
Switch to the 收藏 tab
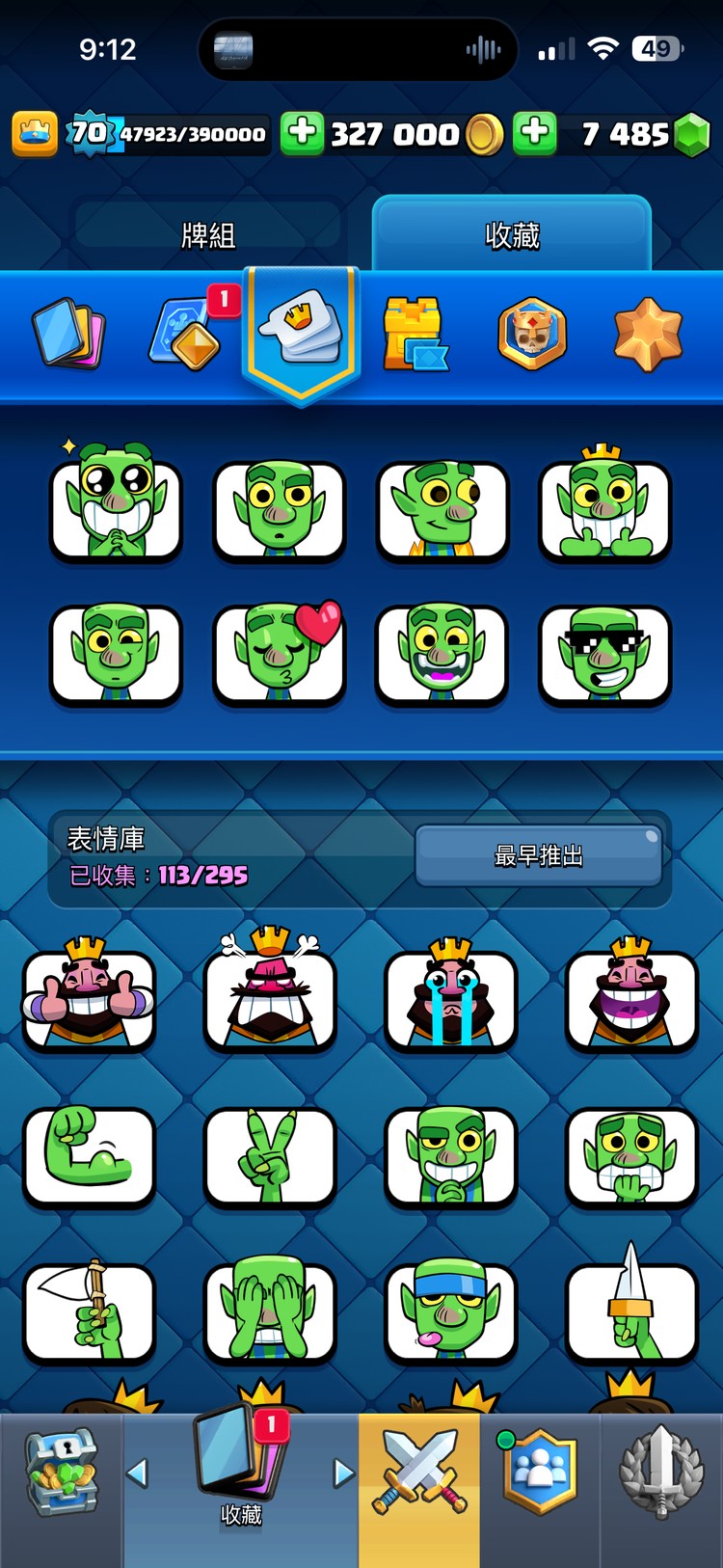coord(513,233)
